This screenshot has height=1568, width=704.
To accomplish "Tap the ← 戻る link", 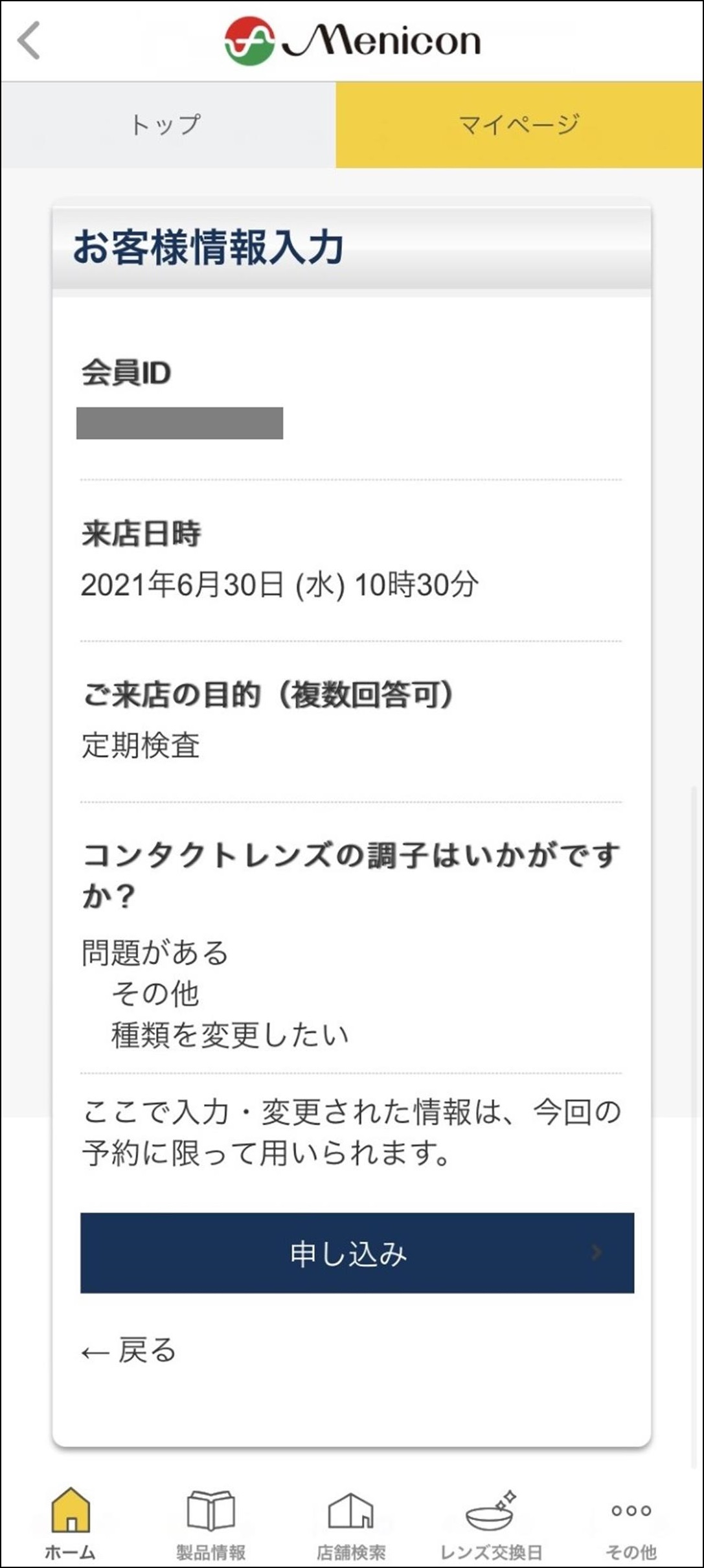I will (129, 1350).
